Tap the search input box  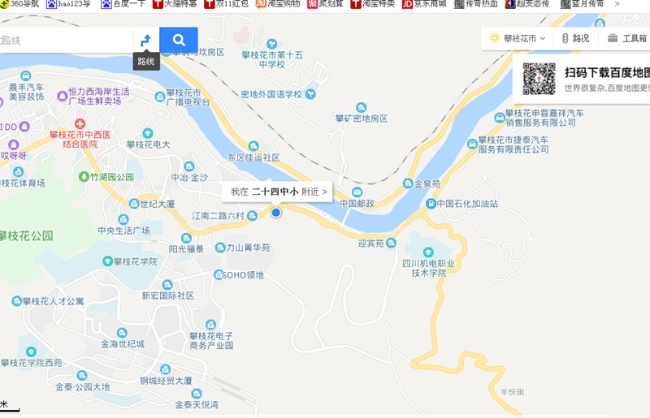click(65, 40)
